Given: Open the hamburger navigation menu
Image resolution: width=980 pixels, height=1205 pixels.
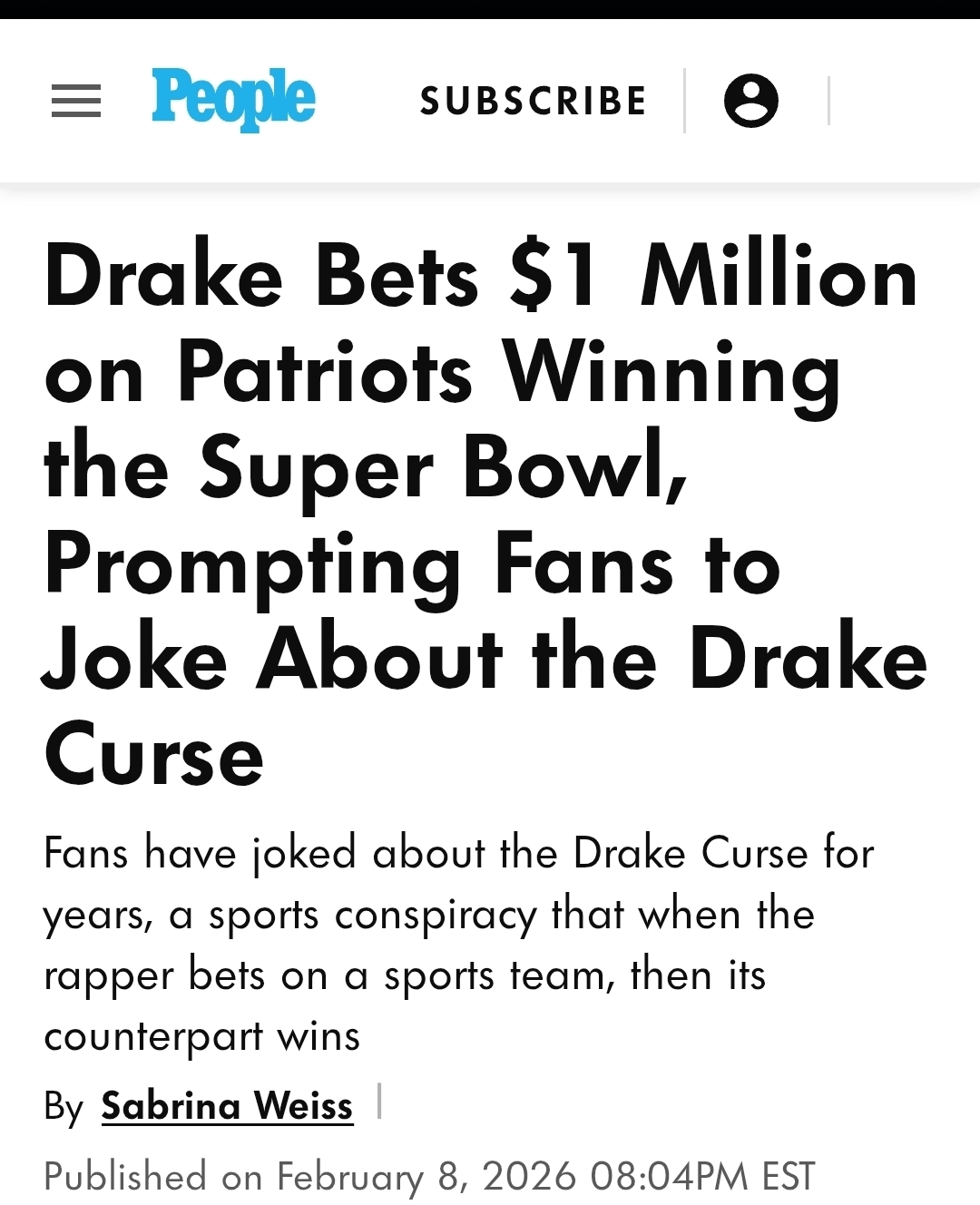Looking at the screenshot, I should coord(76,101).
